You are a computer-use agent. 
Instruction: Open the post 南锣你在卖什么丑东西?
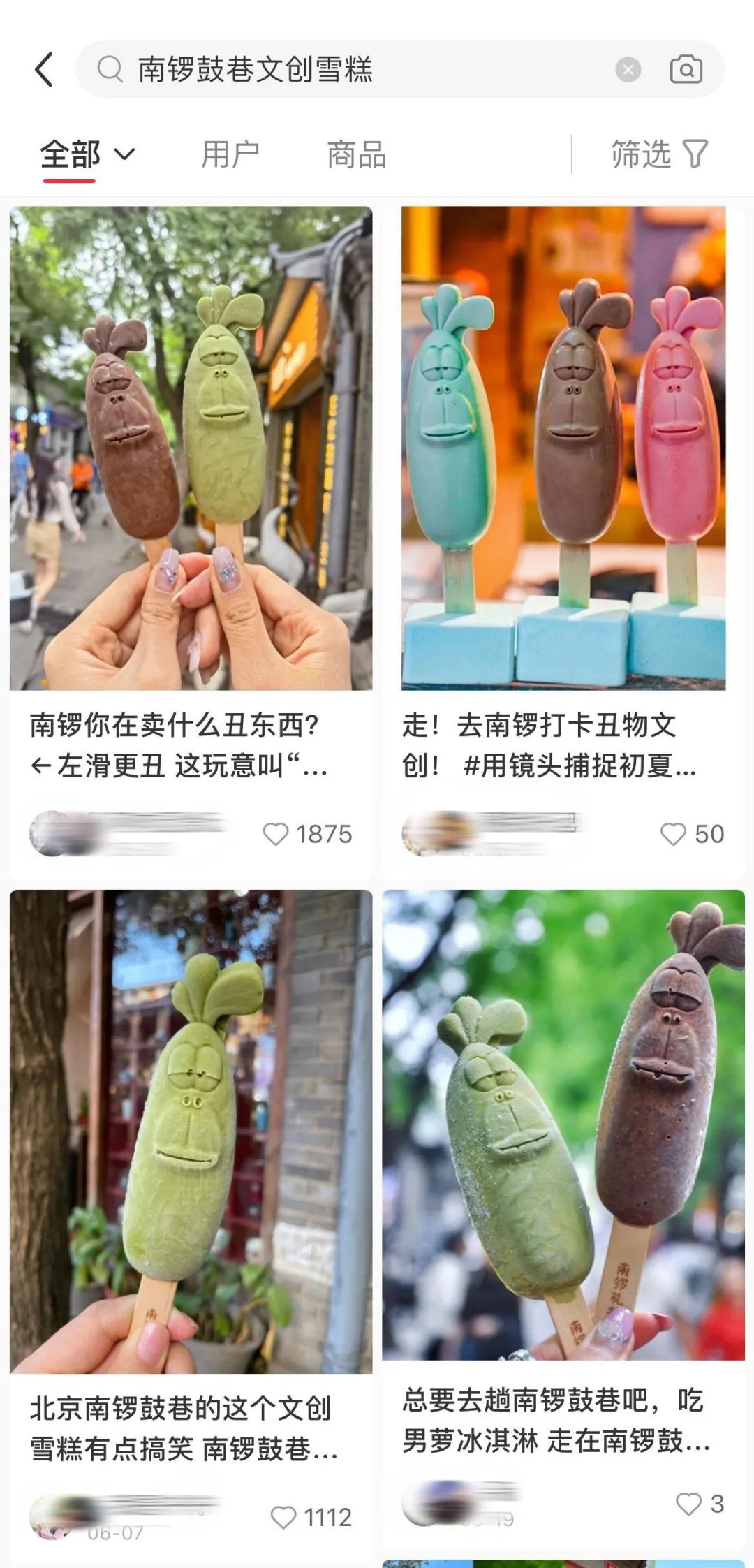coord(191,448)
